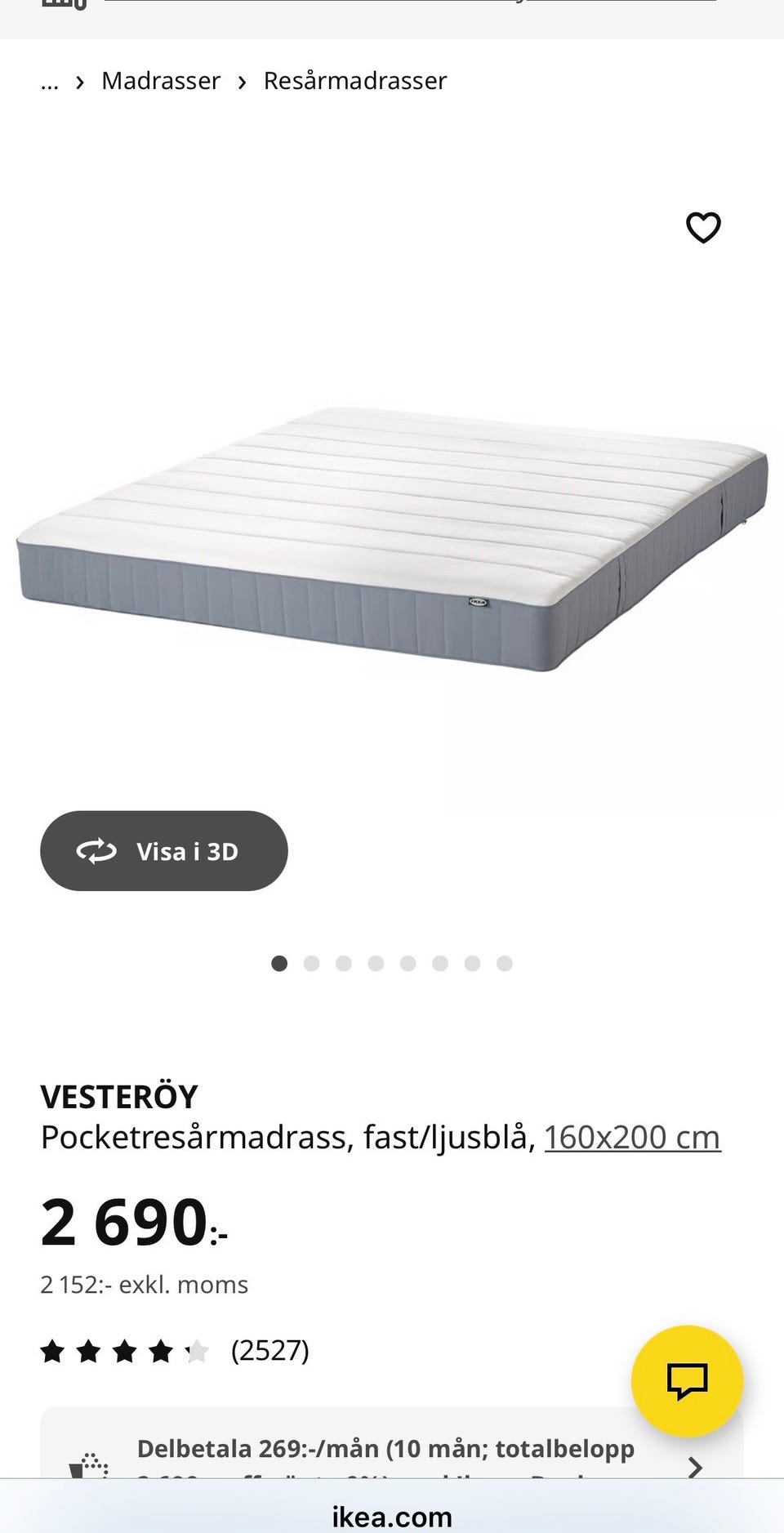Open the 2527 customer reviews rating
The image size is (784, 1533).
pos(175,1352)
